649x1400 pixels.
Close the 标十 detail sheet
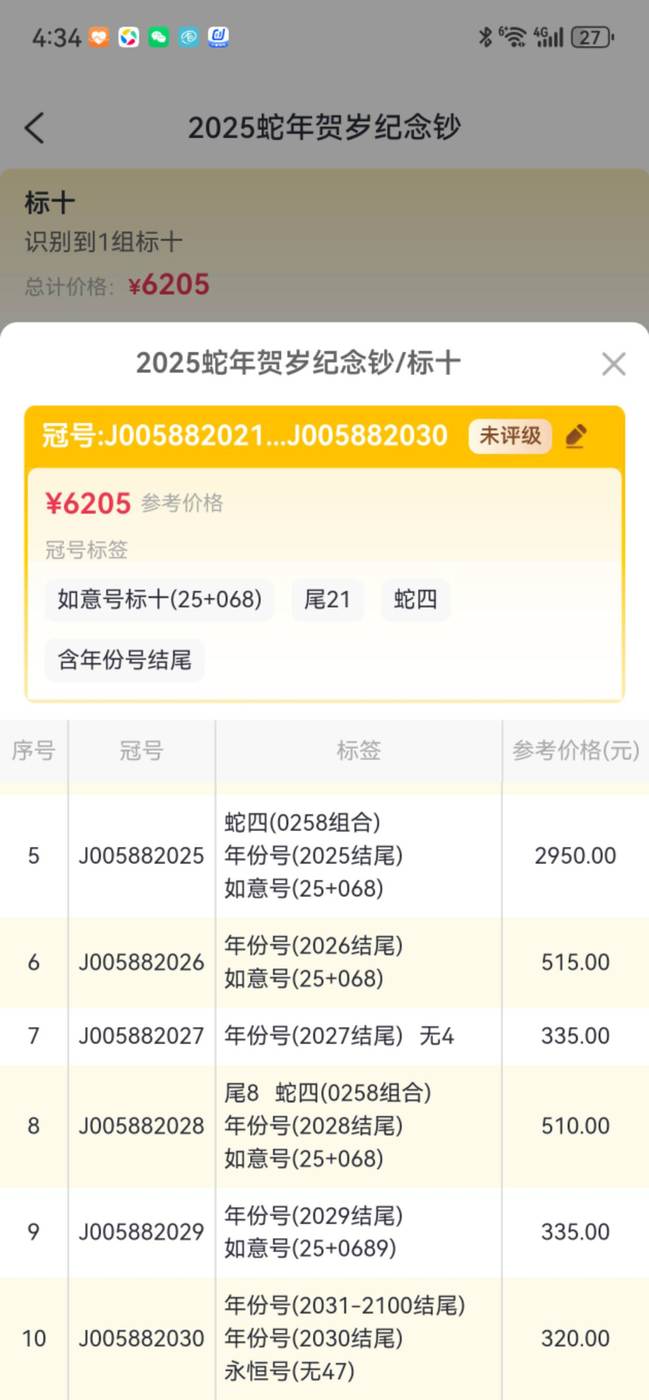[613, 364]
